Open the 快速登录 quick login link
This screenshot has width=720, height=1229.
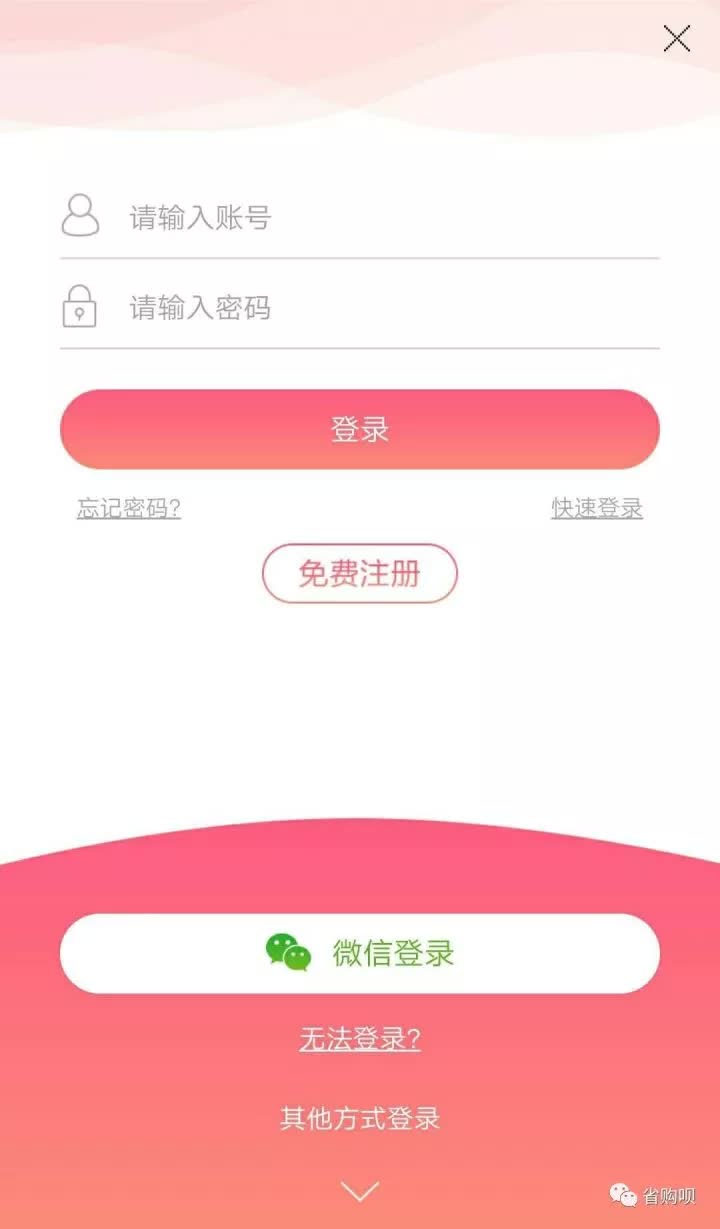[597, 508]
